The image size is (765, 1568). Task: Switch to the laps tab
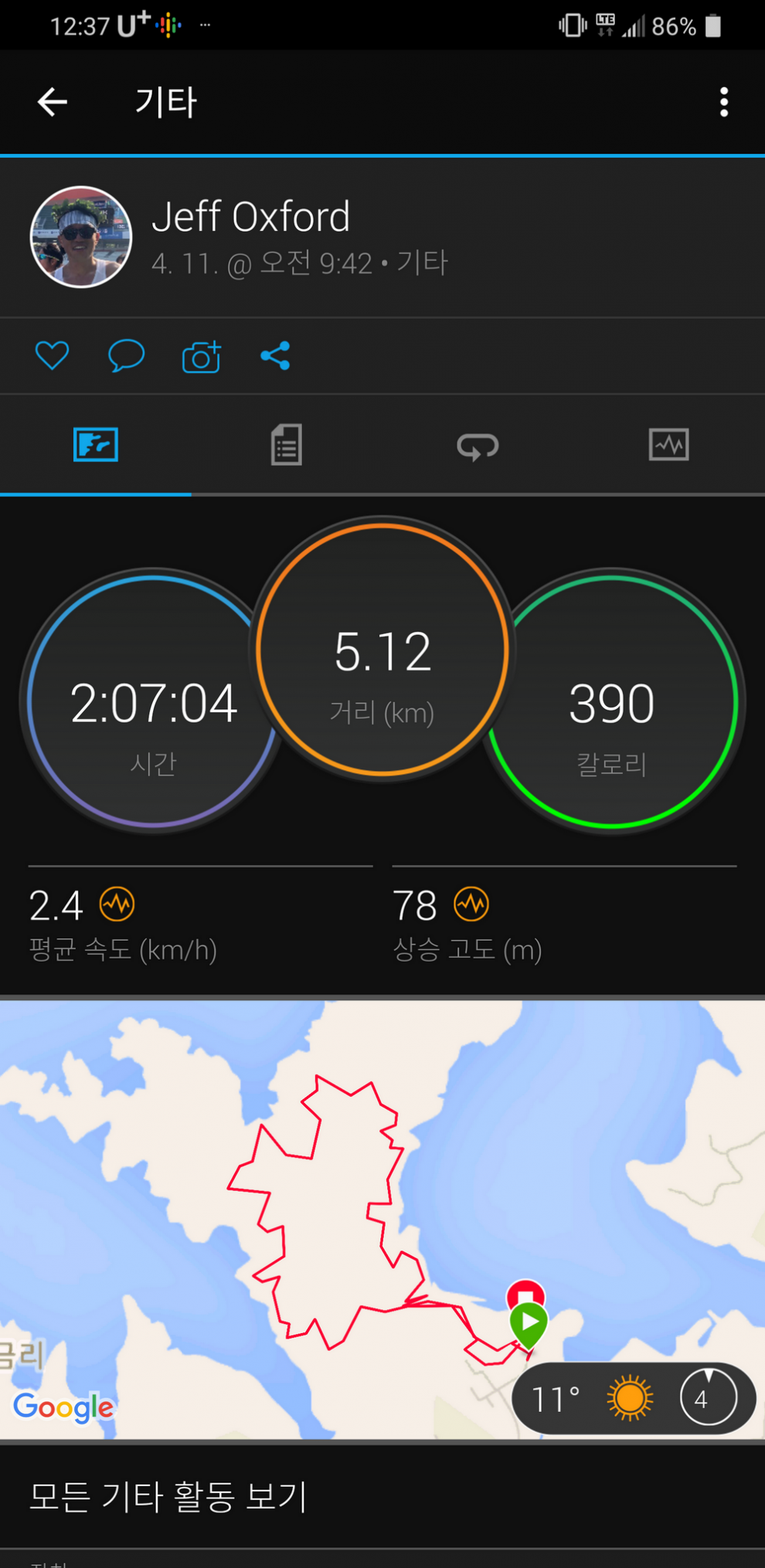(x=478, y=446)
